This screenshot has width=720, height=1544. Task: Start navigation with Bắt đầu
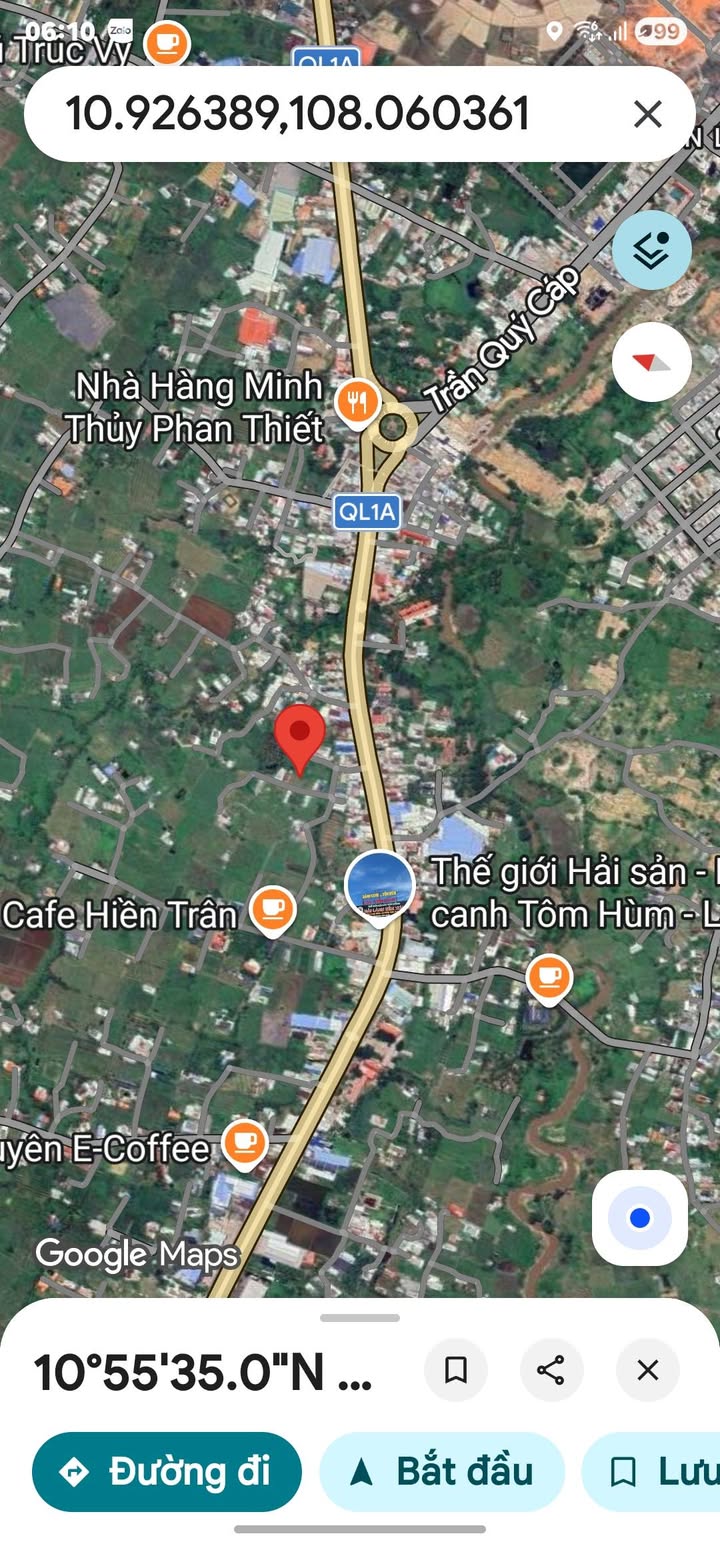point(442,1471)
